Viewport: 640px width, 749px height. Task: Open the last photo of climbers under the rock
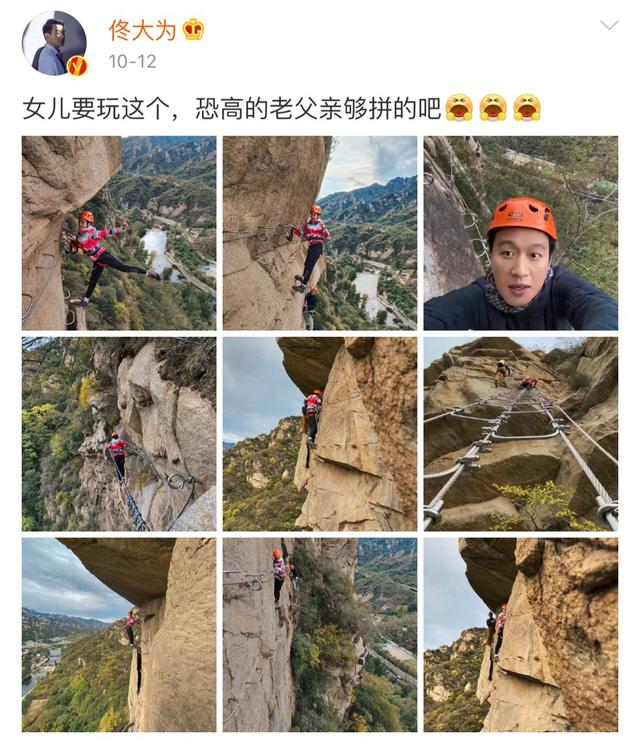tap(520, 634)
